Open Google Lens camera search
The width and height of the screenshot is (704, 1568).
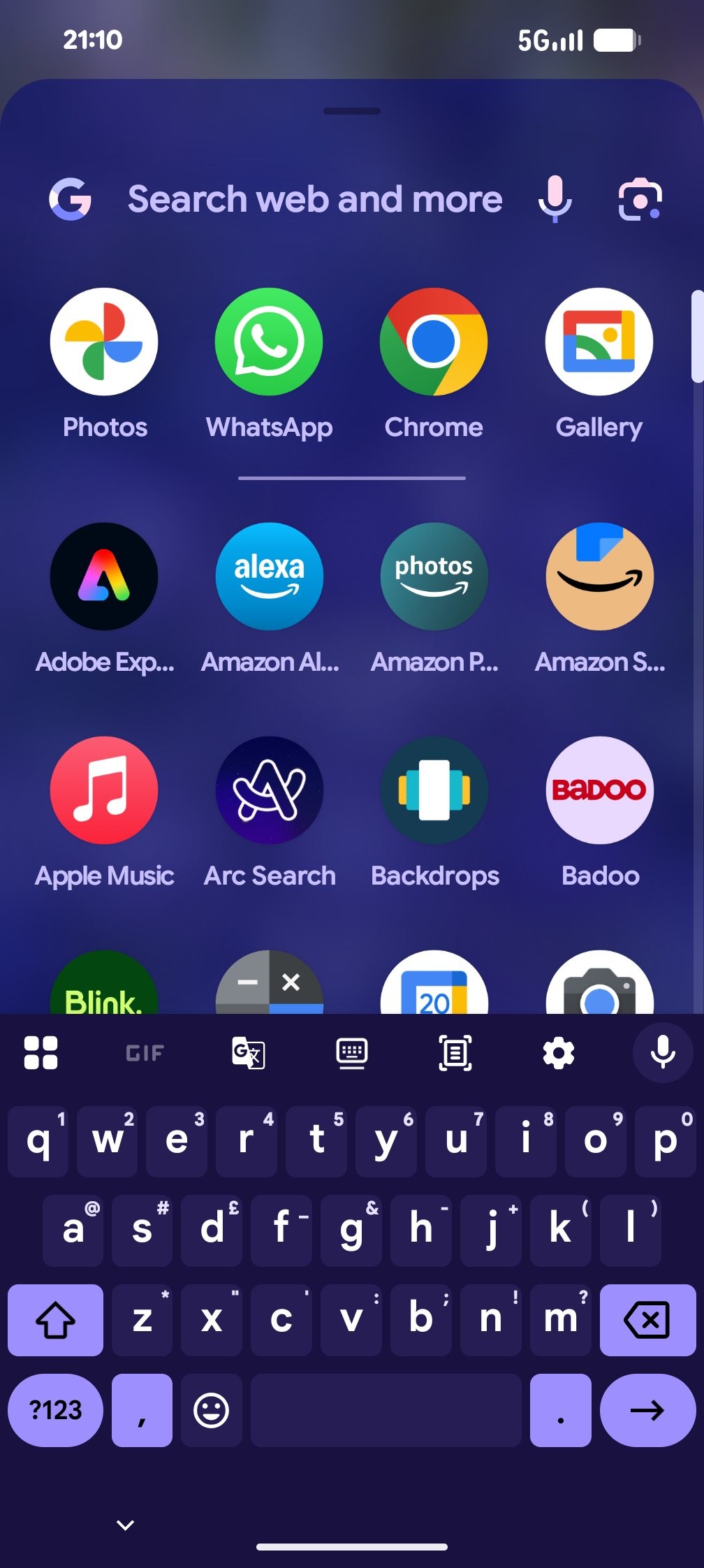pyautogui.click(x=640, y=201)
